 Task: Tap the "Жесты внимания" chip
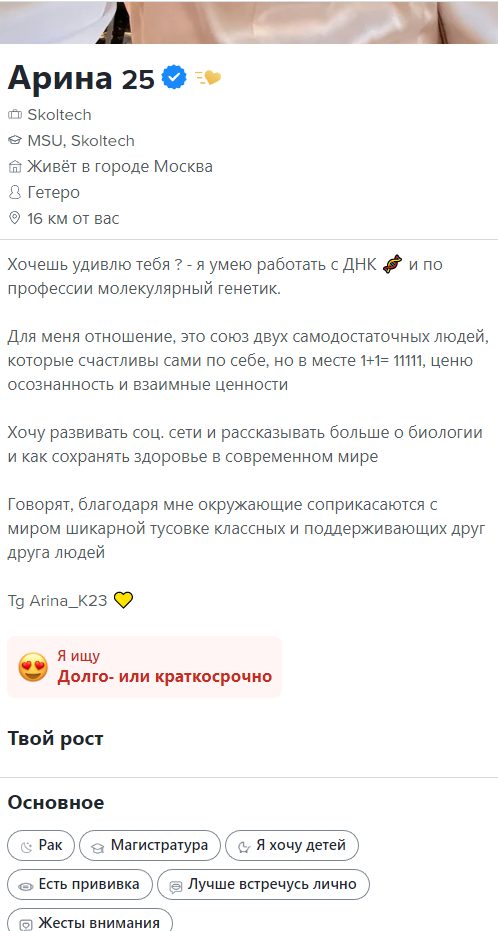click(90, 921)
